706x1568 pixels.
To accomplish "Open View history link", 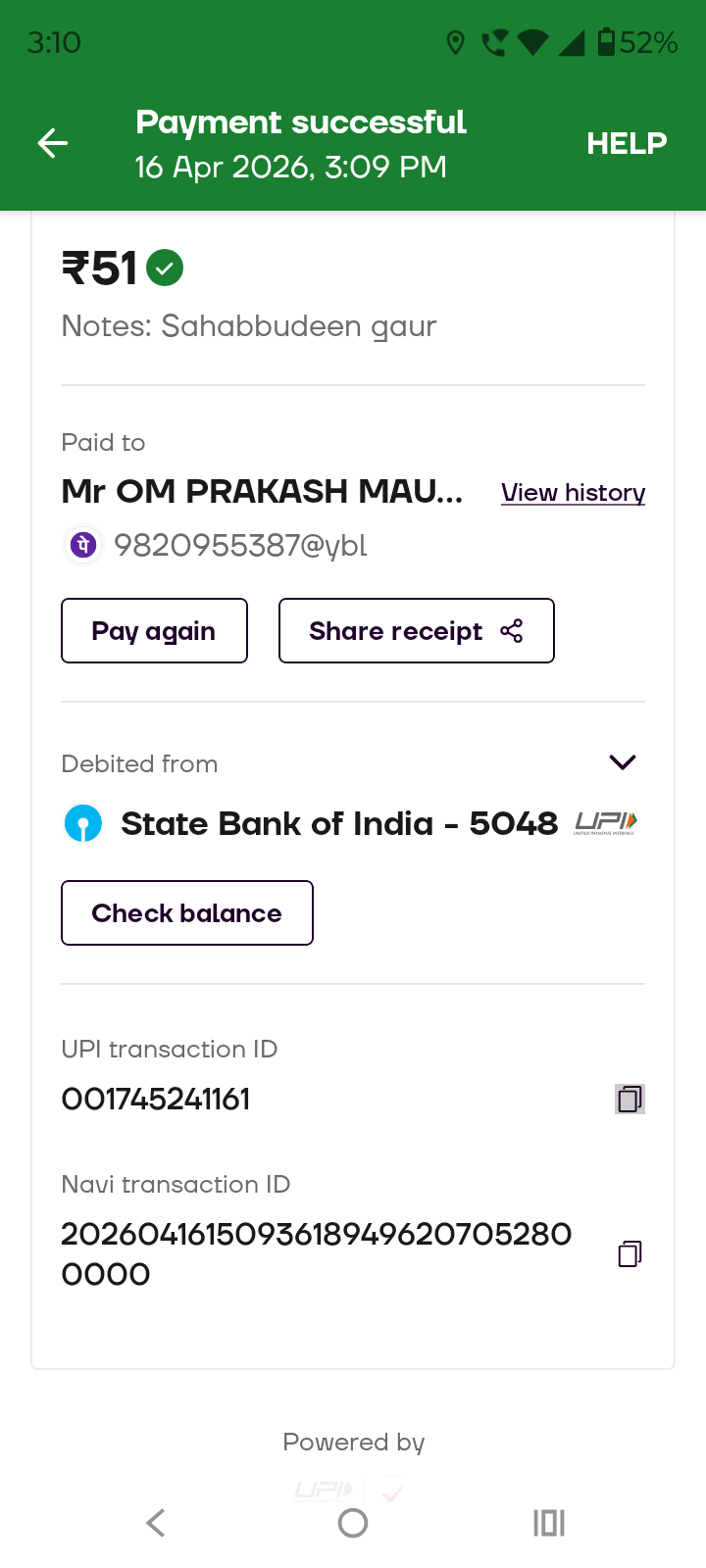I will (573, 492).
